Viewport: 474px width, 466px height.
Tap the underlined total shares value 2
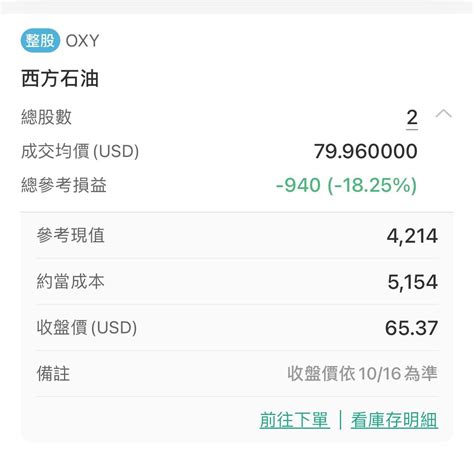point(412,119)
